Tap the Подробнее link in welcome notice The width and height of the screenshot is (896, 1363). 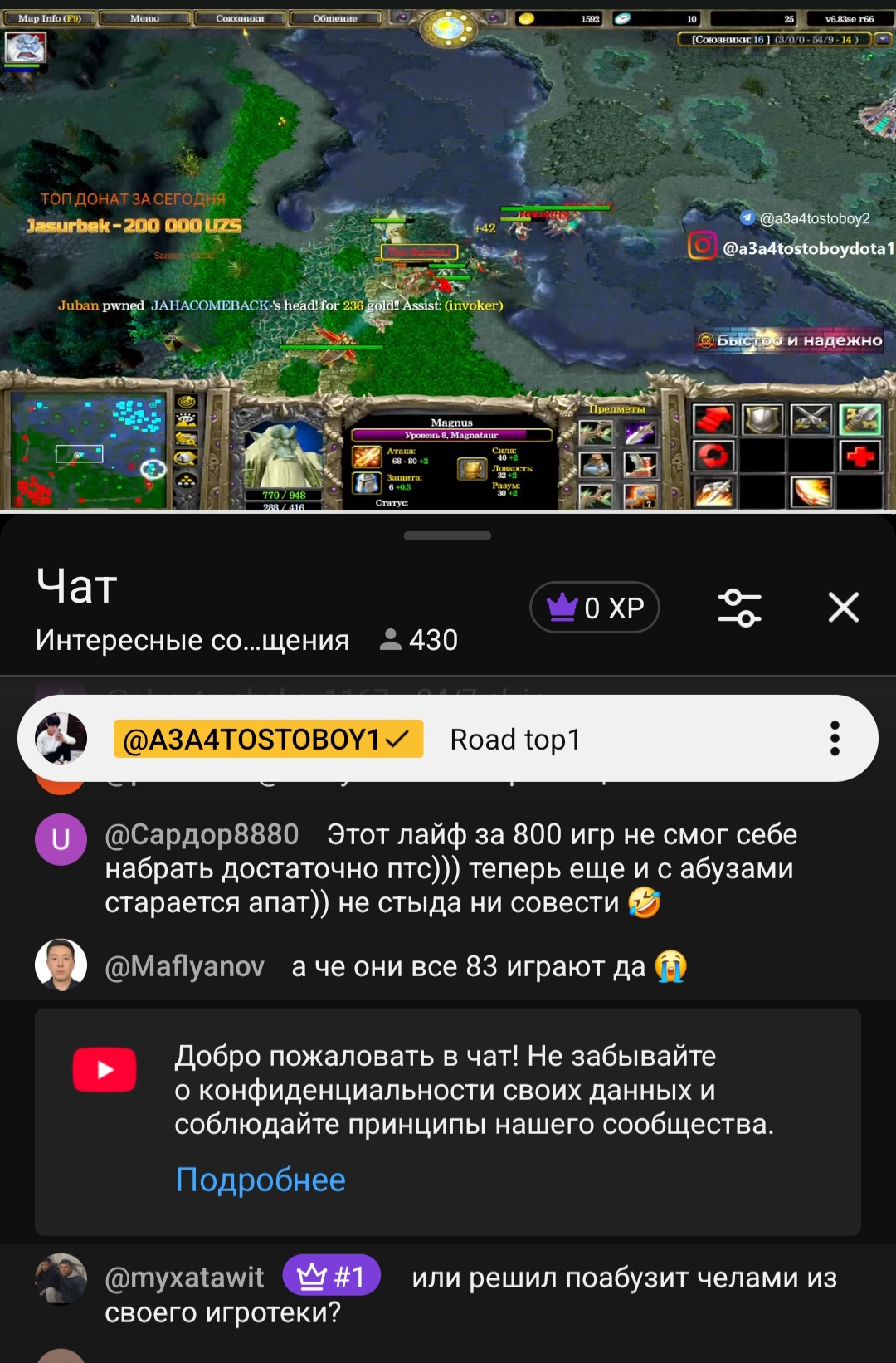261,1180
